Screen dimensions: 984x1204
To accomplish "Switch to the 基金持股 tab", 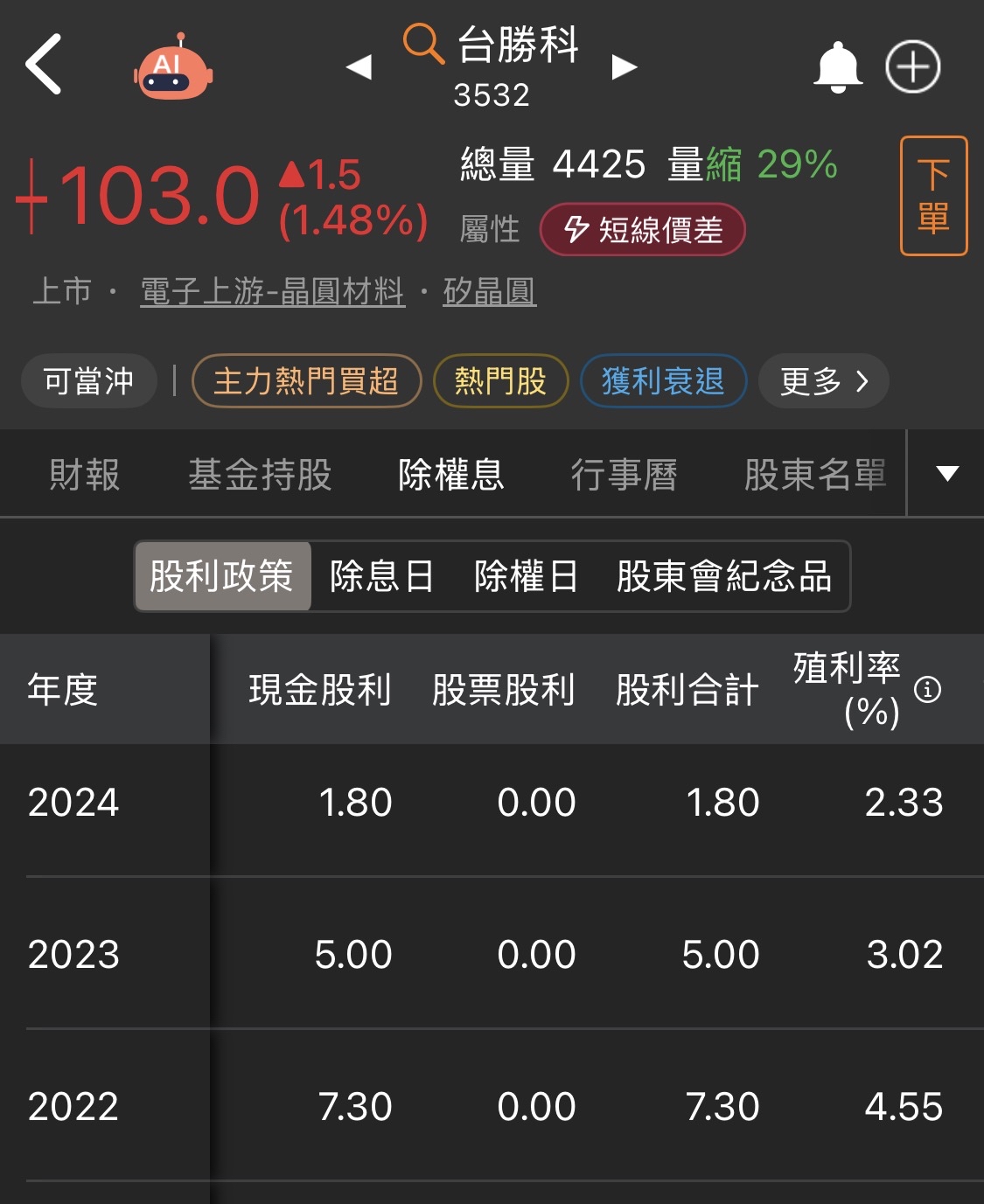I will click(261, 475).
